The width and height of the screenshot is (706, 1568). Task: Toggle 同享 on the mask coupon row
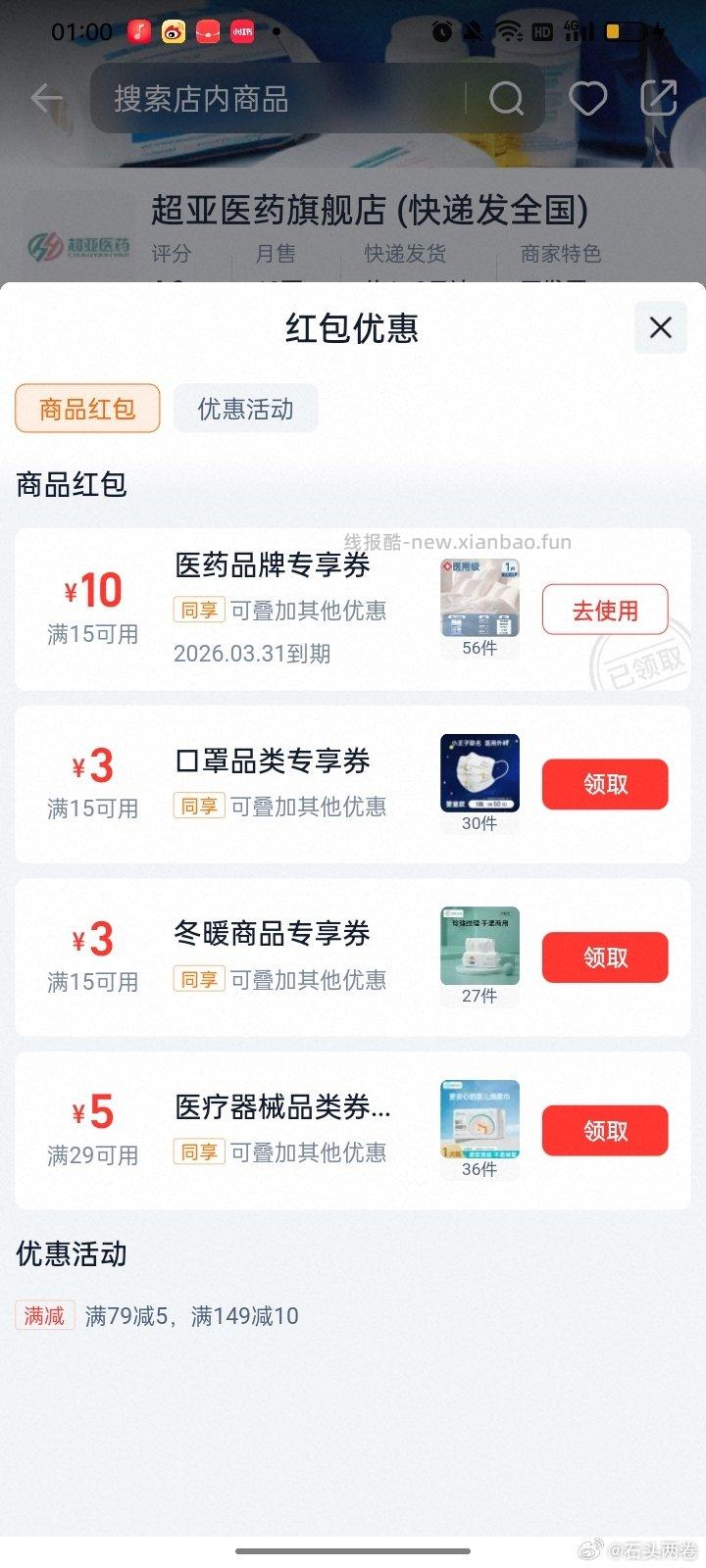(198, 806)
